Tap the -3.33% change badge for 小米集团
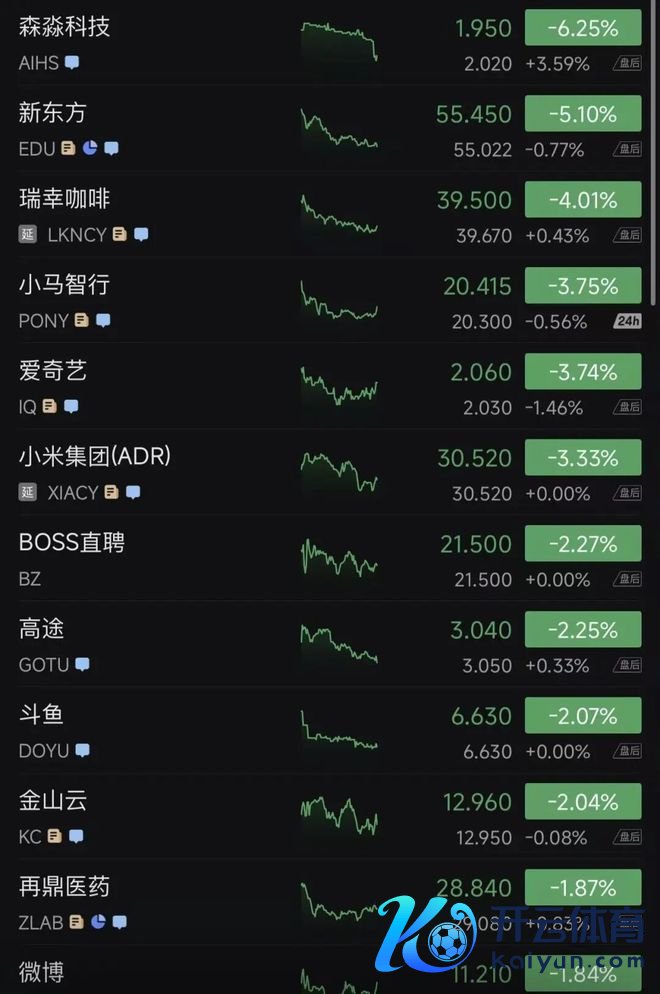This screenshot has height=994, width=660. click(x=583, y=458)
